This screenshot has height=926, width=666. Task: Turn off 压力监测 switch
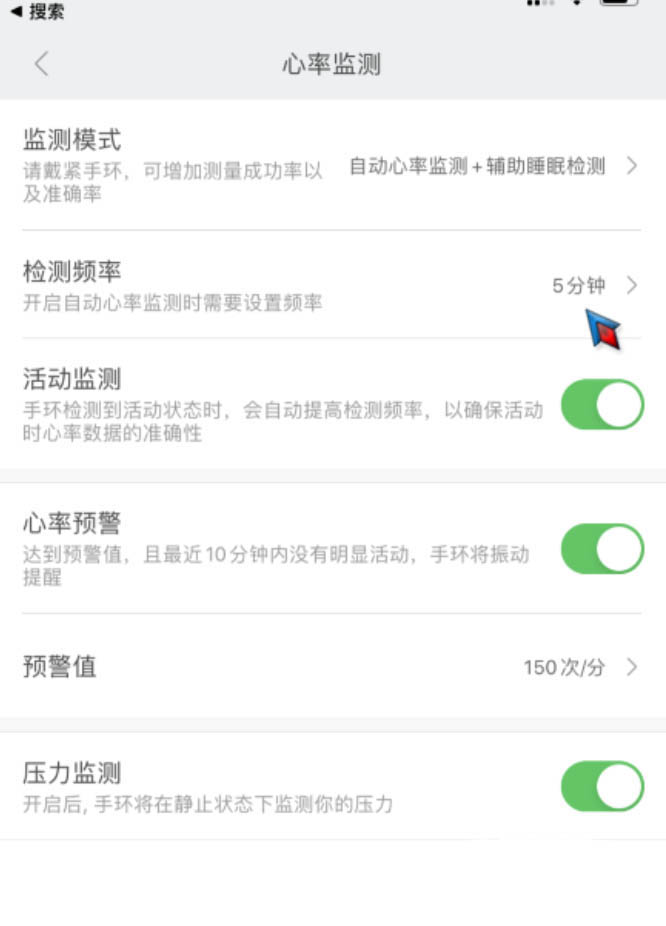point(602,786)
